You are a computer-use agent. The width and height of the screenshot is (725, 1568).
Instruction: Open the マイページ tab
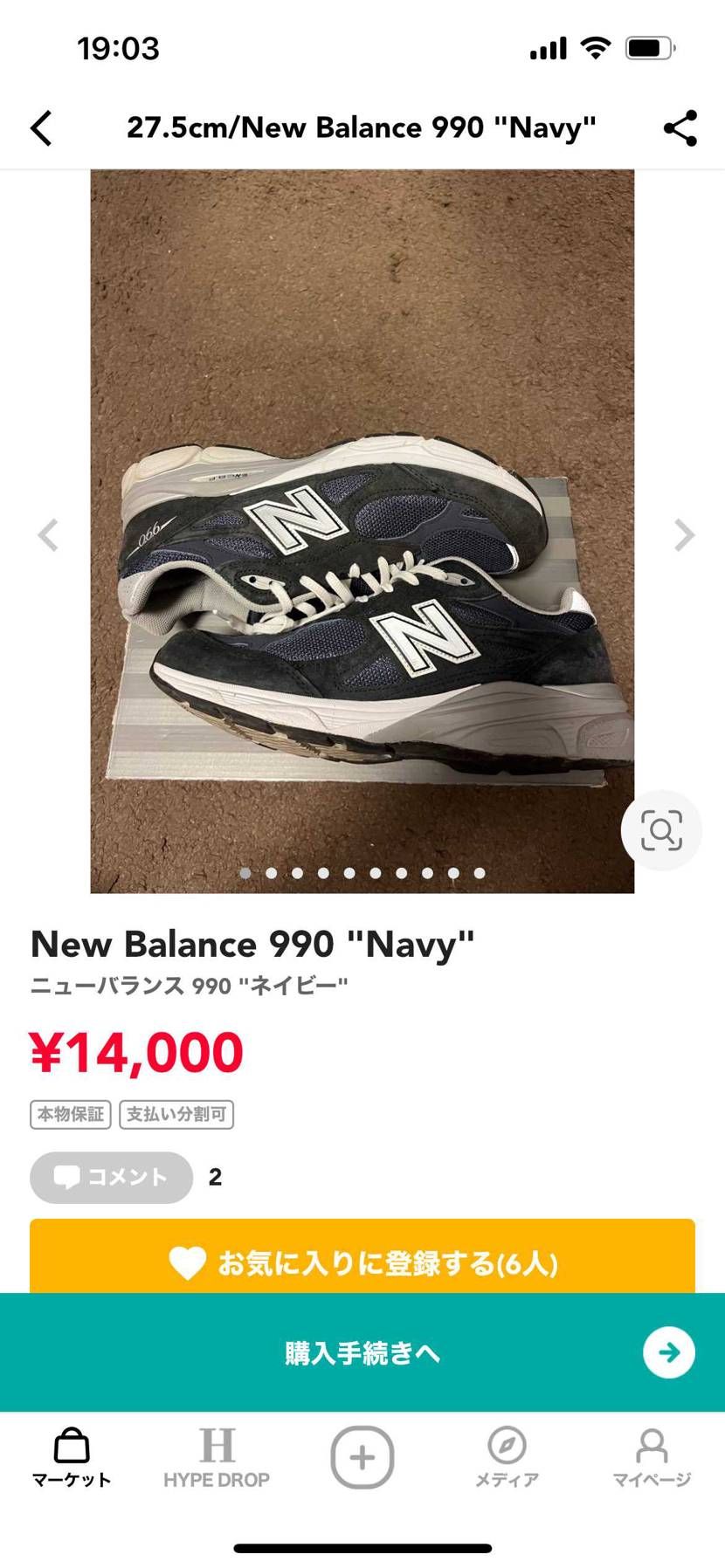(x=652, y=1457)
